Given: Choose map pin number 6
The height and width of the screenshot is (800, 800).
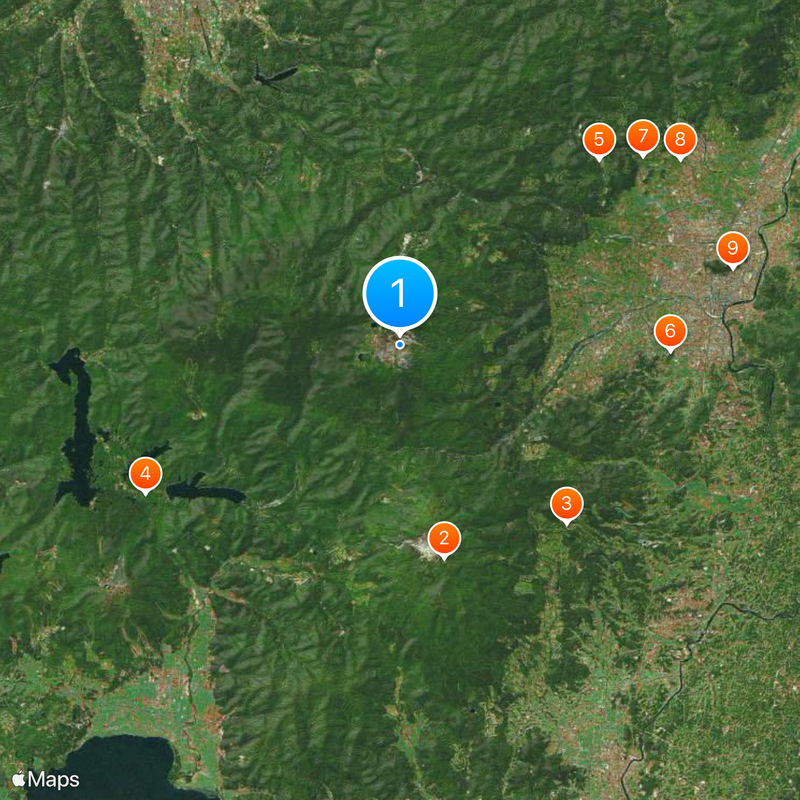Looking at the screenshot, I should tap(670, 331).
